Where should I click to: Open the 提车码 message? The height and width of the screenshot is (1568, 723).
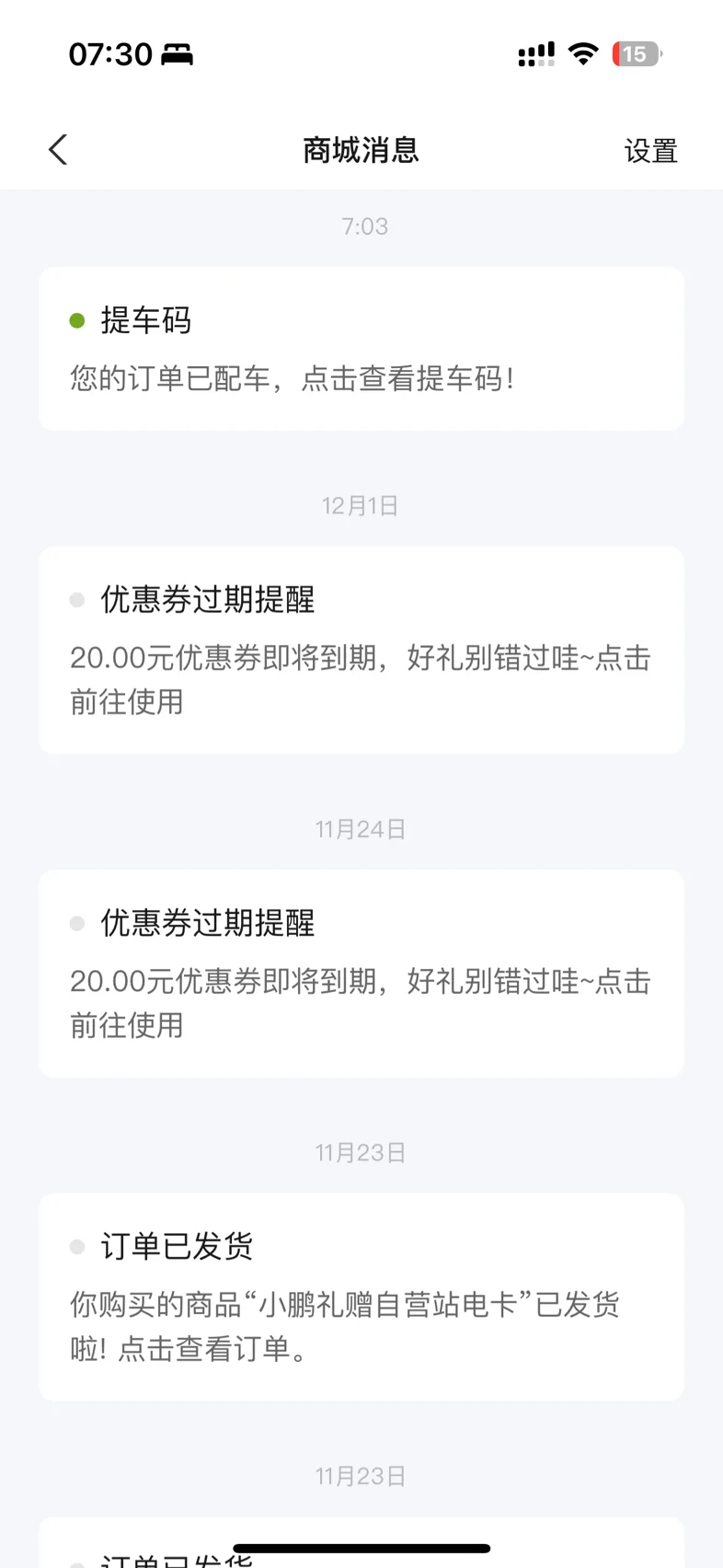361,349
